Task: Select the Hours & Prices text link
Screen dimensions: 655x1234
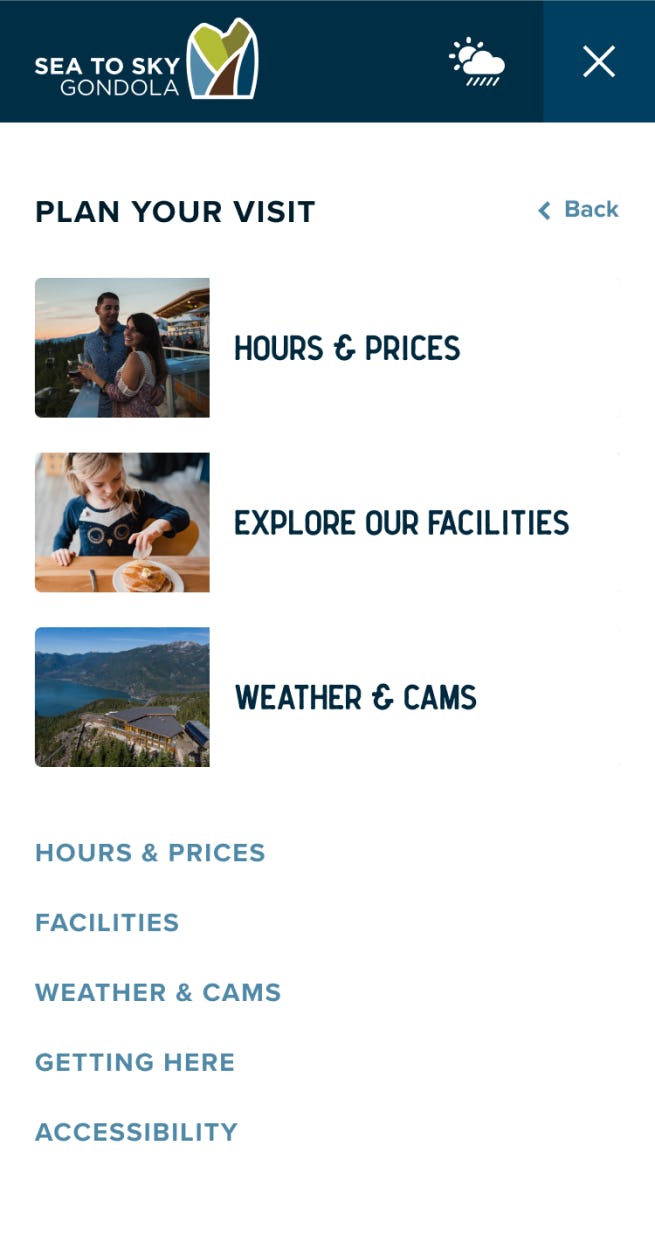Action: point(150,853)
